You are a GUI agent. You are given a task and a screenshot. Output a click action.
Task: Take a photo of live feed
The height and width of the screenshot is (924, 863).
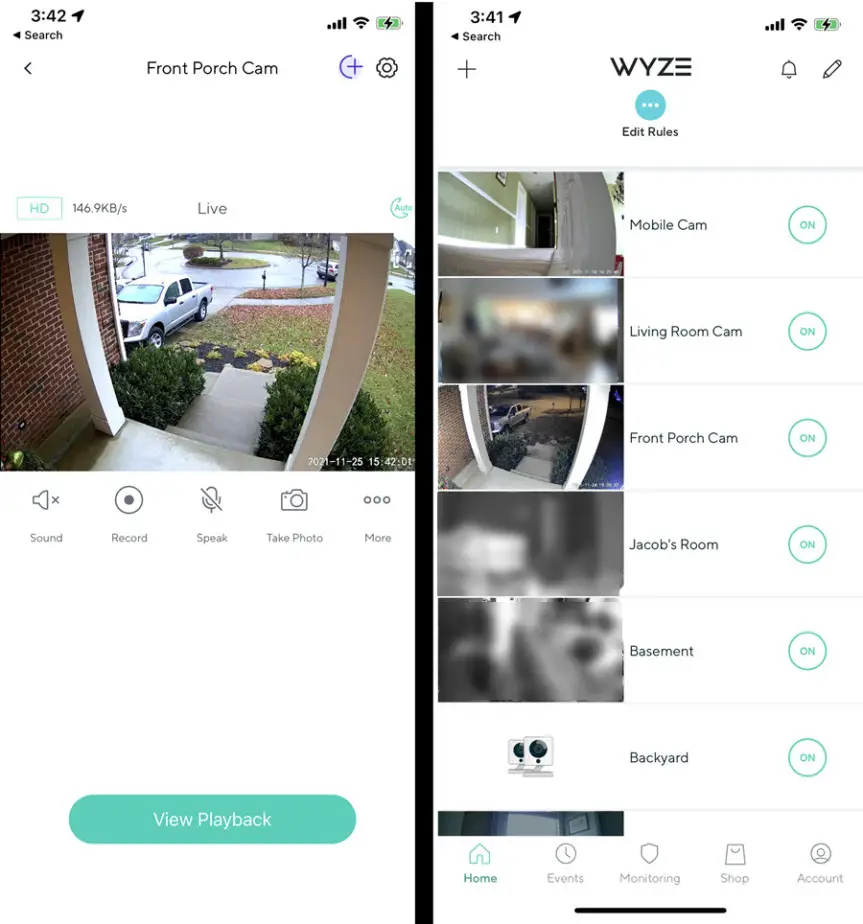294,501
